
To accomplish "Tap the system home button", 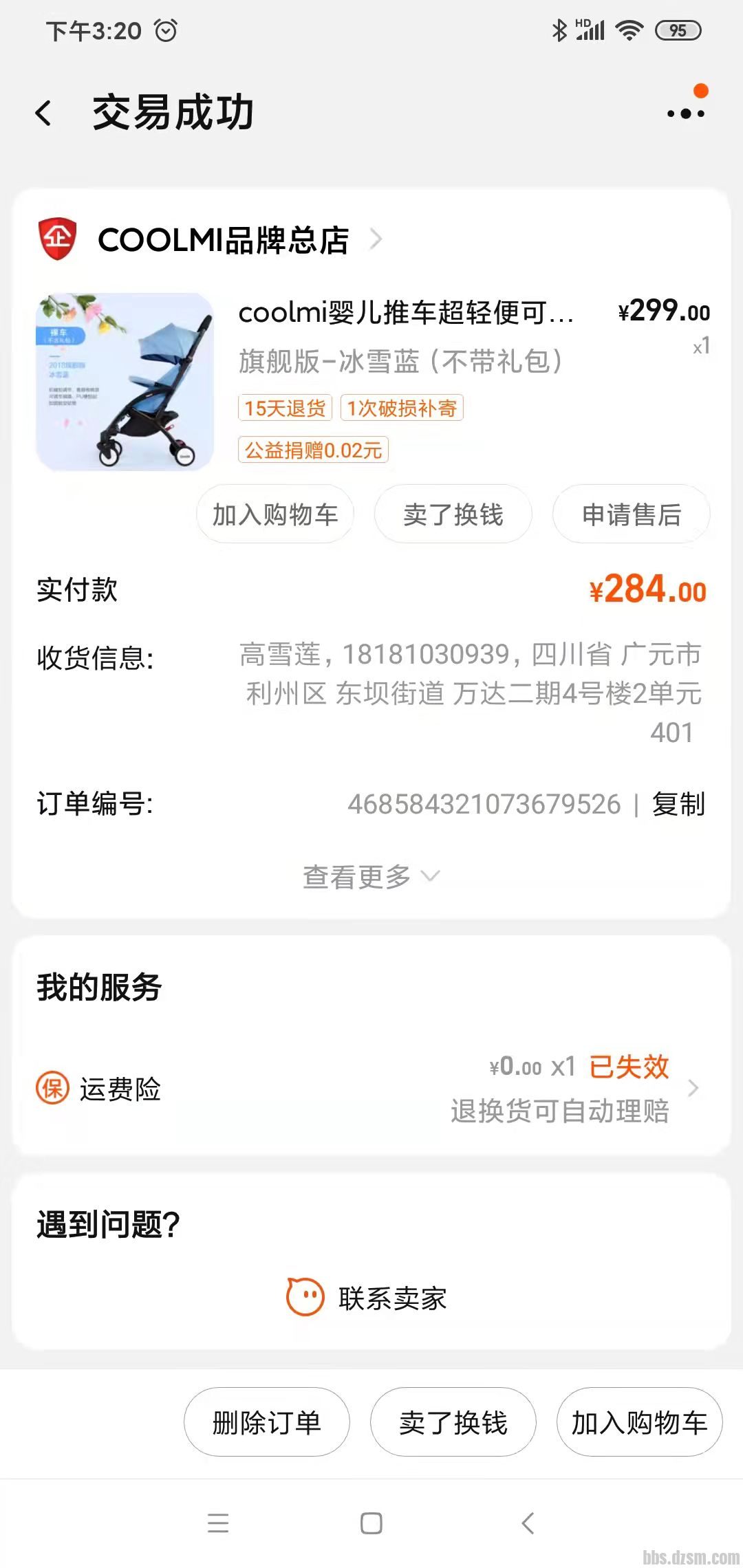I will tap(371, 1523).
